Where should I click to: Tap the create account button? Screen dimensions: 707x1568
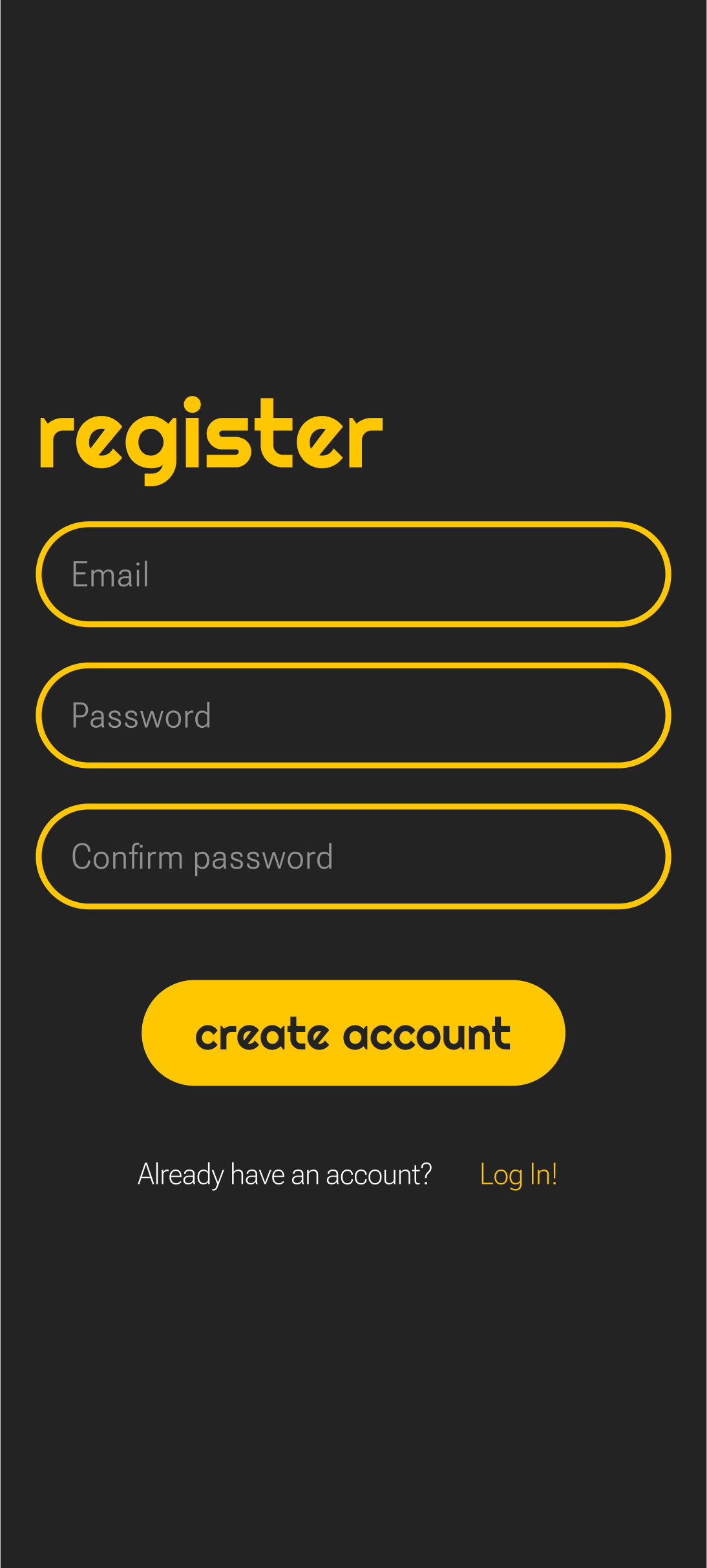coord(353,1033)
